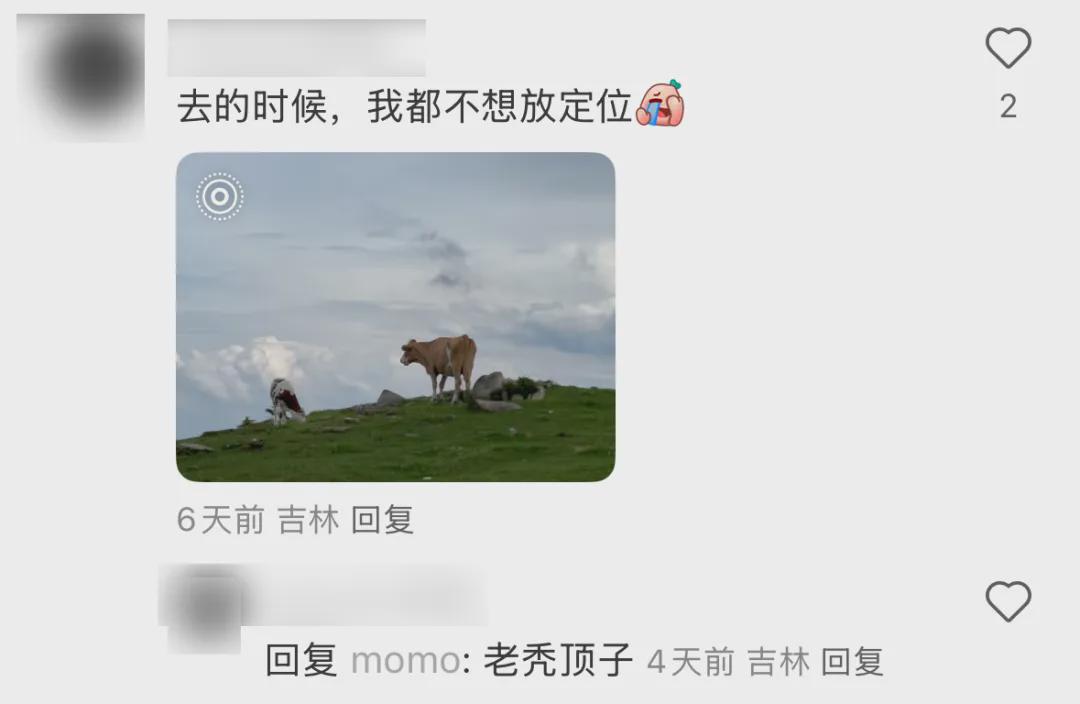
Task: Like the comment about not wanting to share location
Action: tap(1007, 49)
